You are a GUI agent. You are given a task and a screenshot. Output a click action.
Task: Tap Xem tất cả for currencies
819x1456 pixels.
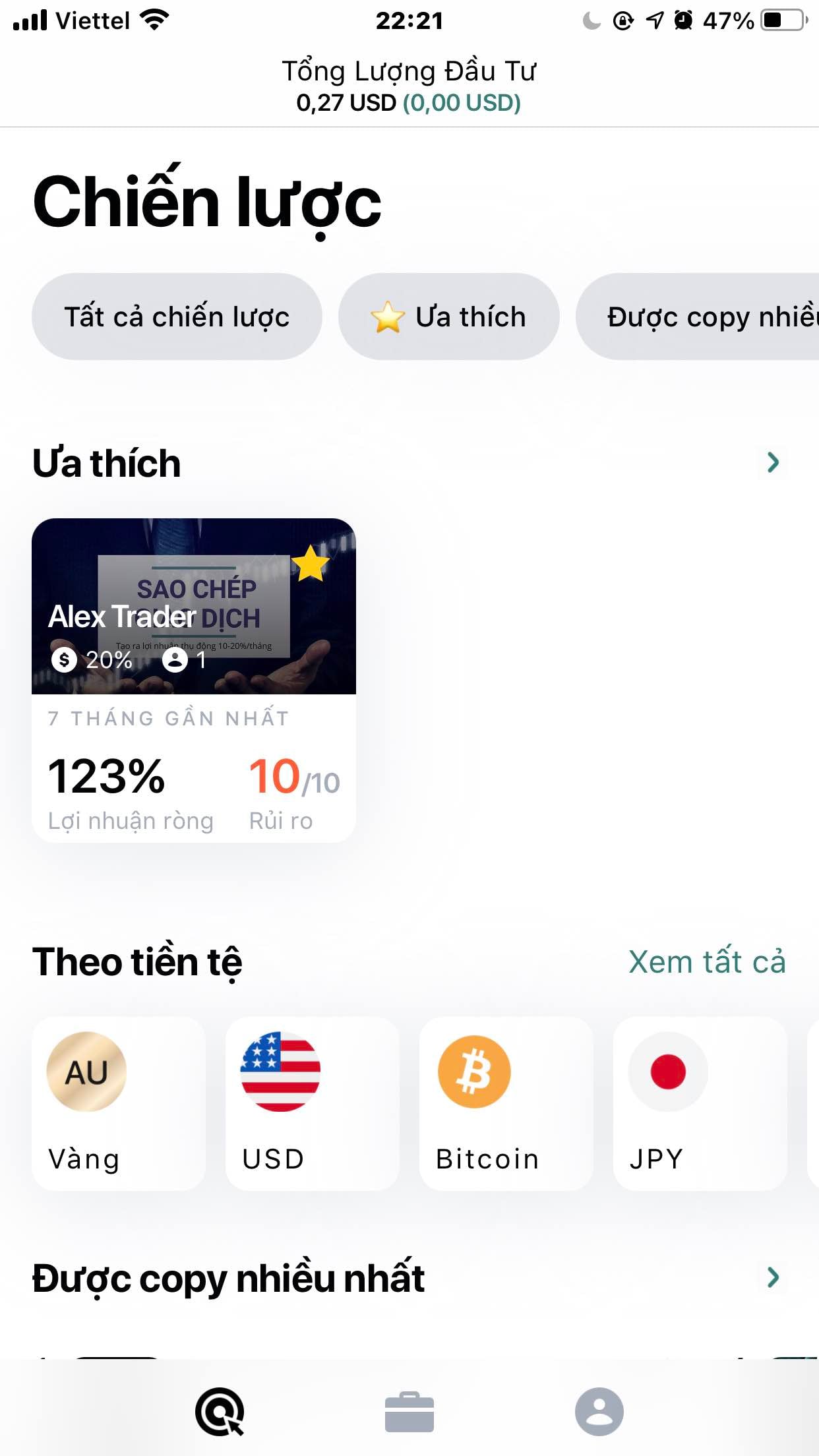coord(707,961)
